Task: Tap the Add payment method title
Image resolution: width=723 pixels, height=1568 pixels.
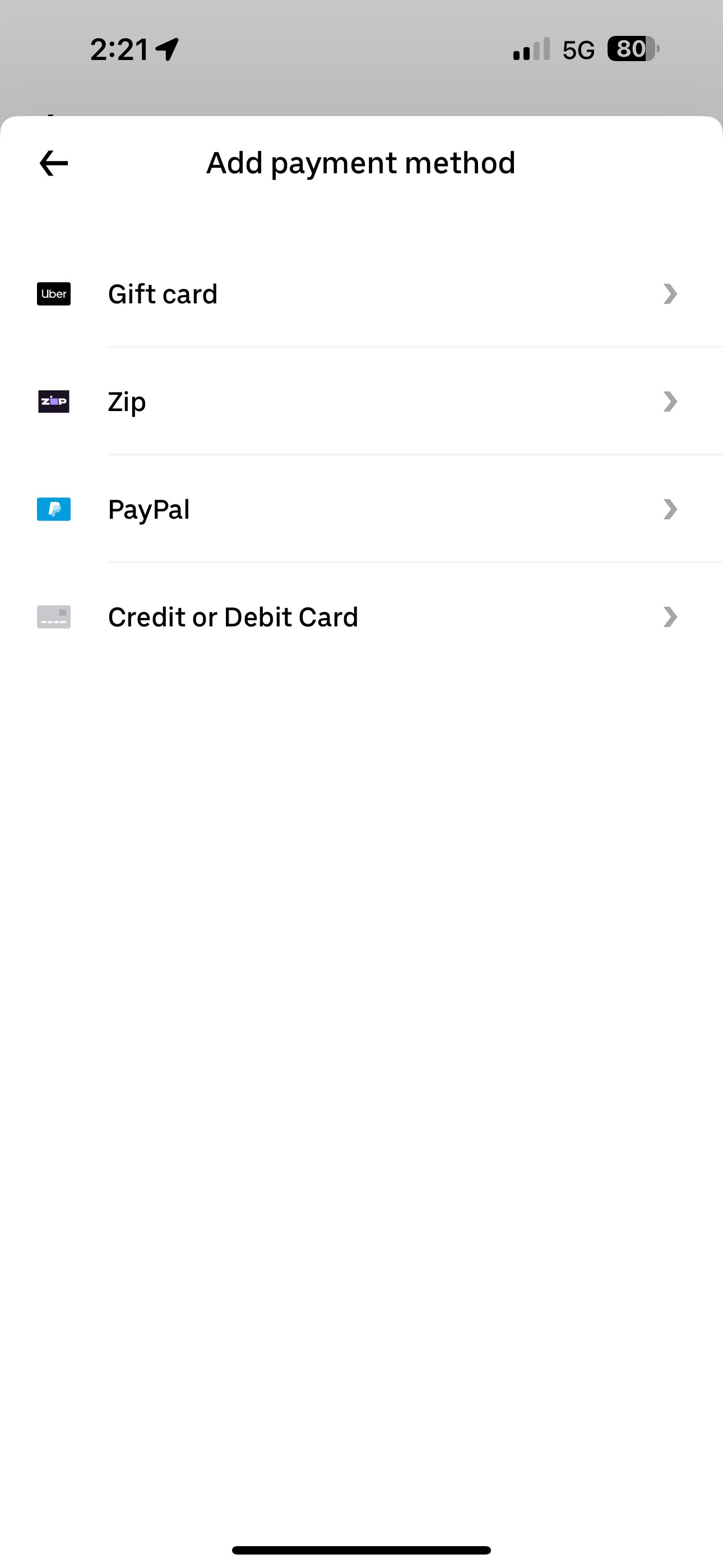Action: [x=361, y=163]
